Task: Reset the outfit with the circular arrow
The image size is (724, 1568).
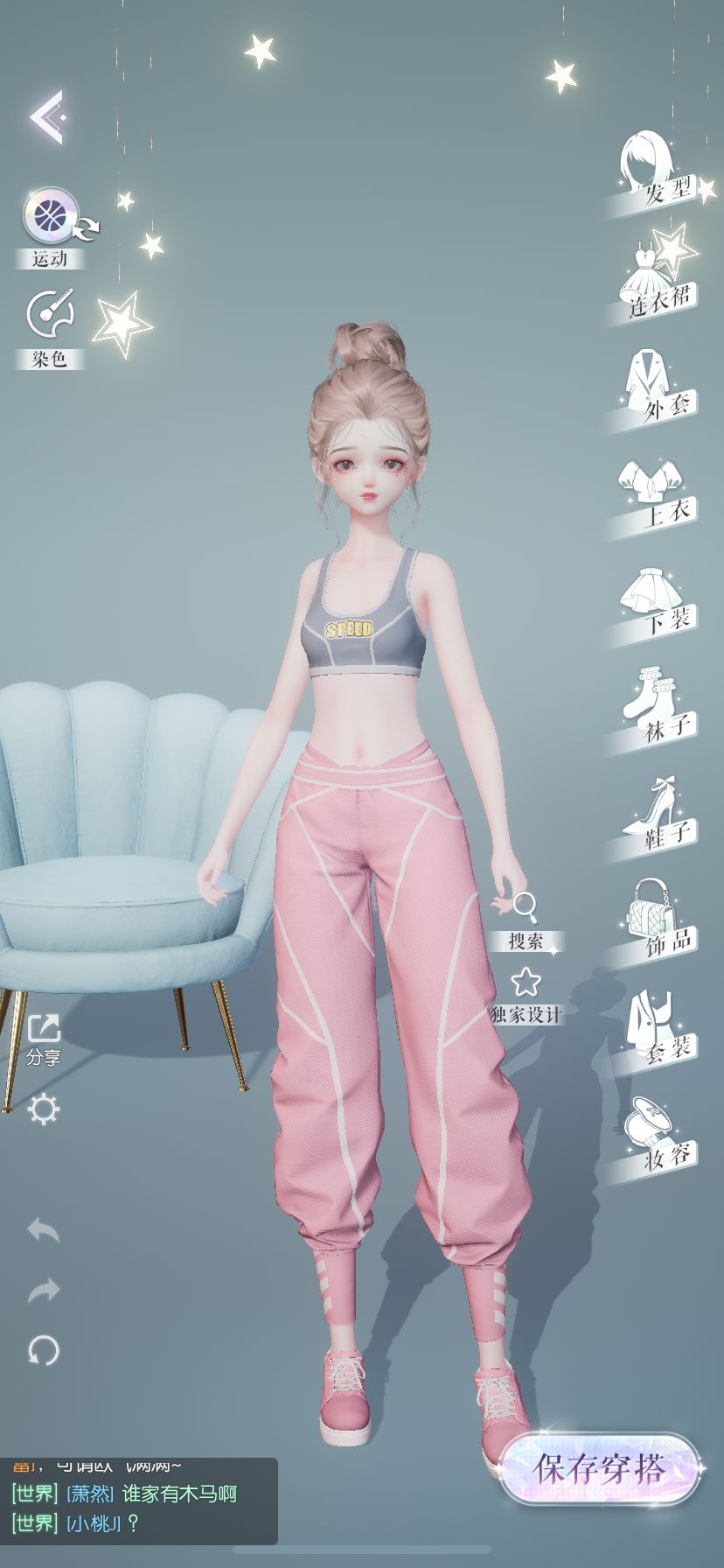Action: pyautogui.click(x=44, y=1351)
